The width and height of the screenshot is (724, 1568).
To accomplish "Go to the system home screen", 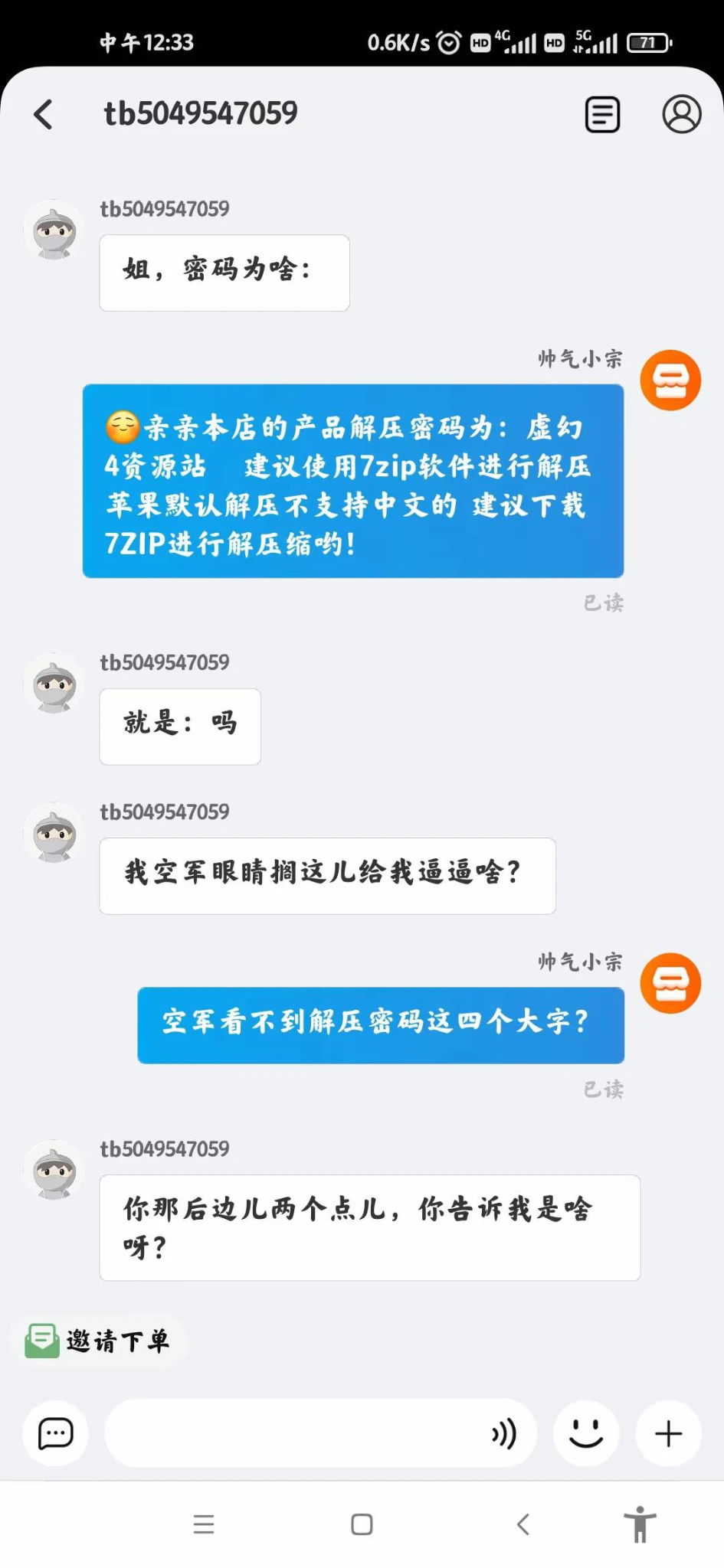I will [x=362, y=1524].
